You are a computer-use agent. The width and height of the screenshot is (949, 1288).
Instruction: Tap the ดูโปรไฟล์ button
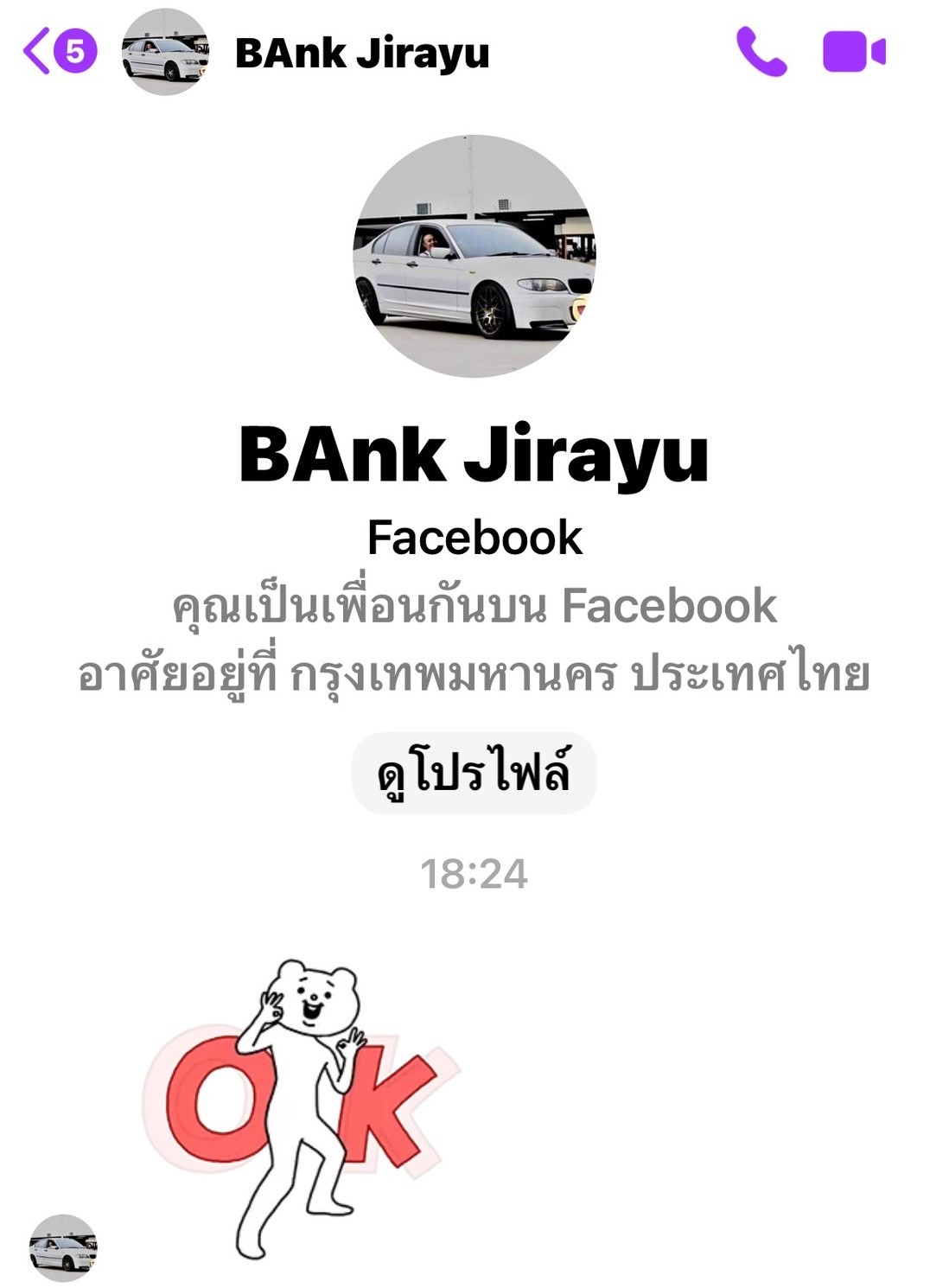474,773
